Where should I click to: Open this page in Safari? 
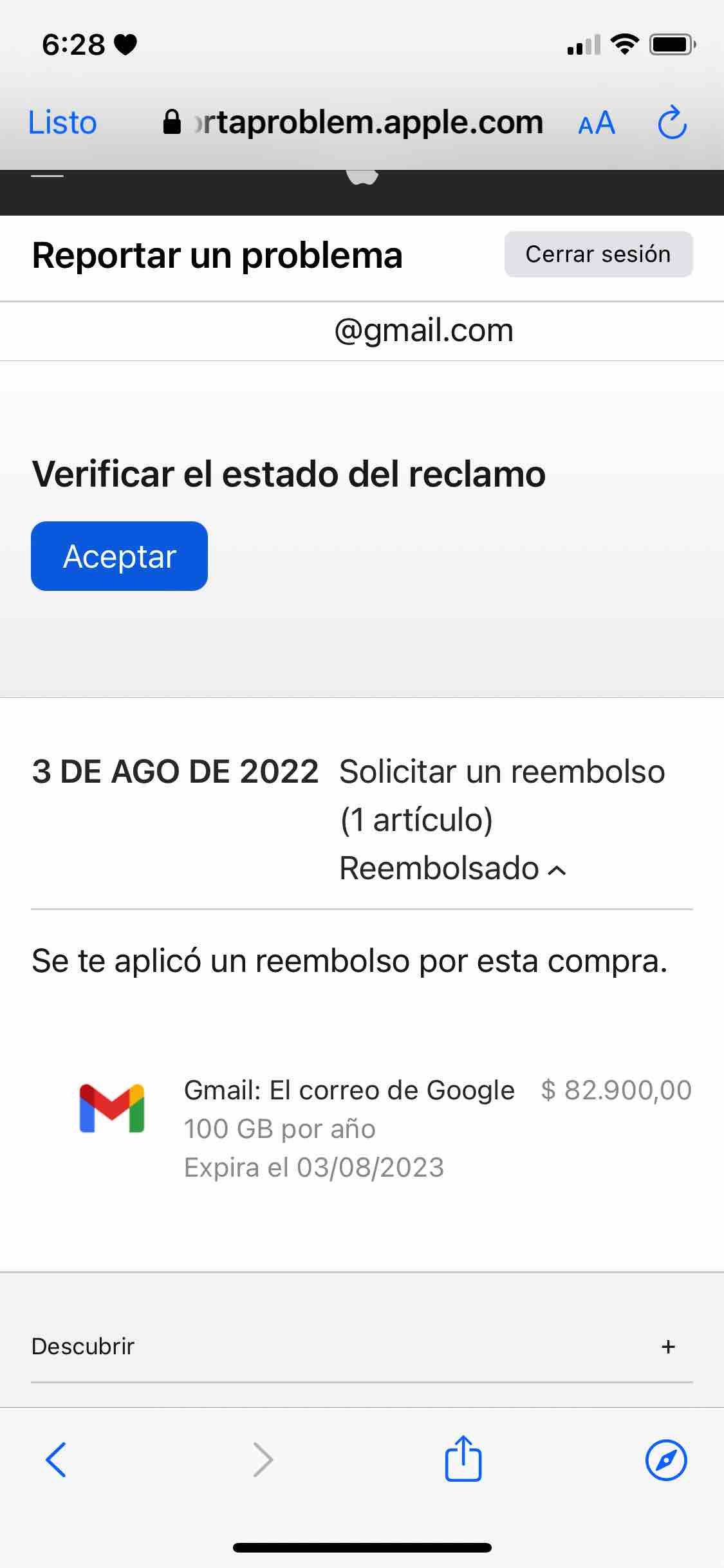(x=665, y=1460)
